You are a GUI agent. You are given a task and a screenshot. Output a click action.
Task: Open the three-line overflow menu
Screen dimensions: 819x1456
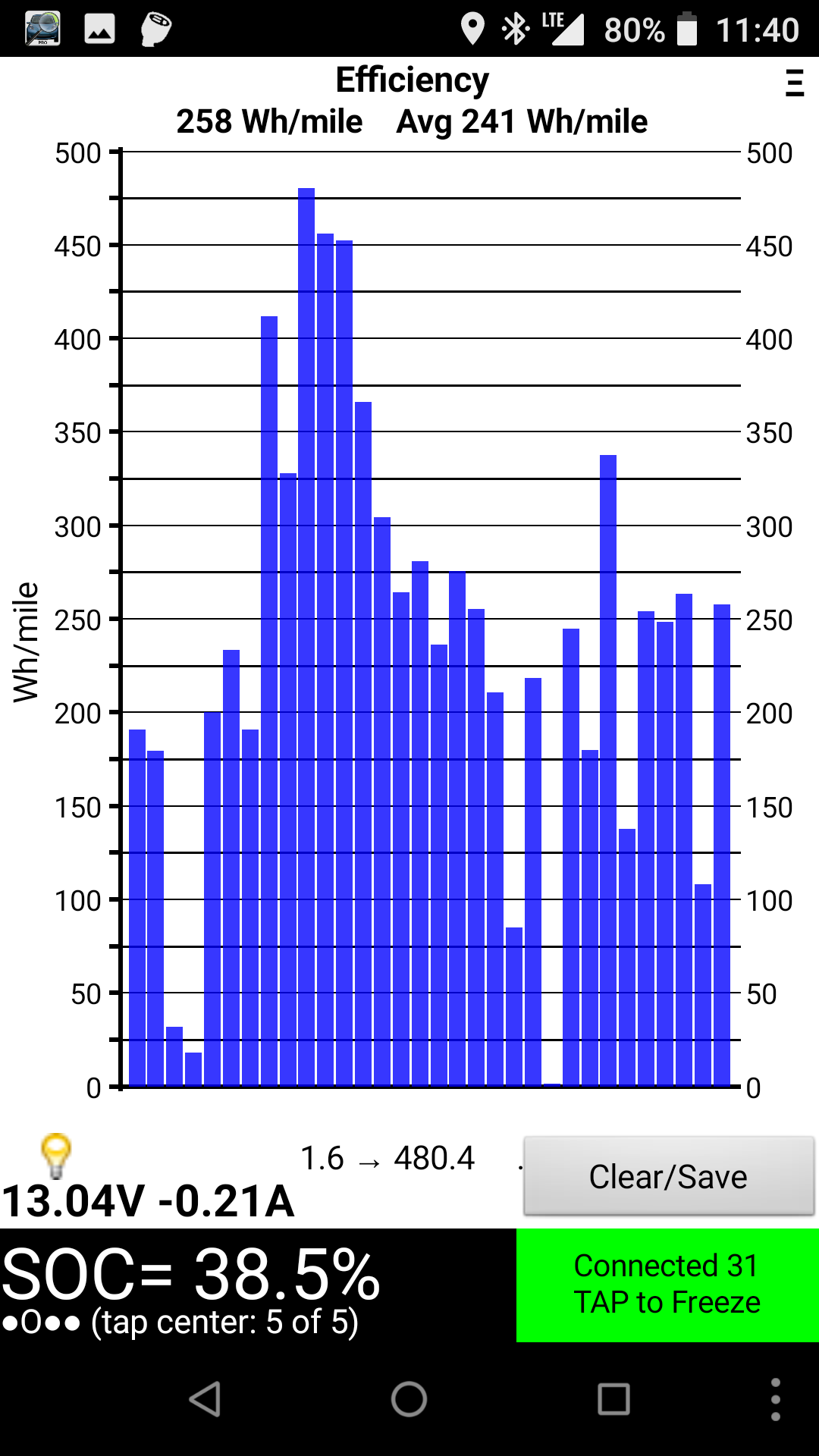click(794, 83)
